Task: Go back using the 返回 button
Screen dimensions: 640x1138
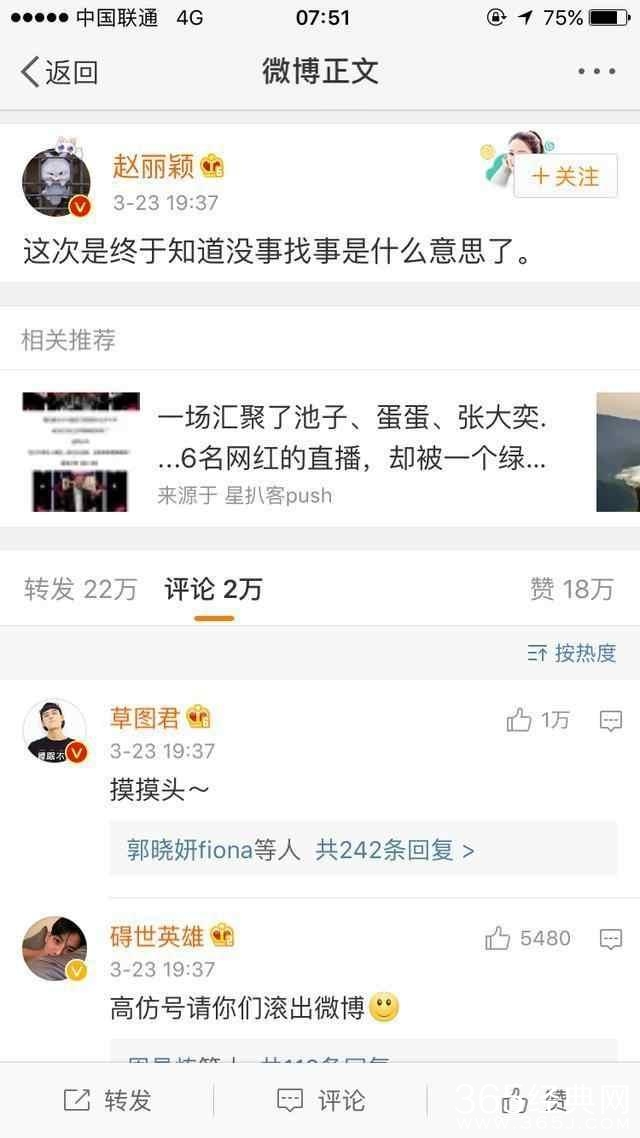Action: click(x=60, y=72)
